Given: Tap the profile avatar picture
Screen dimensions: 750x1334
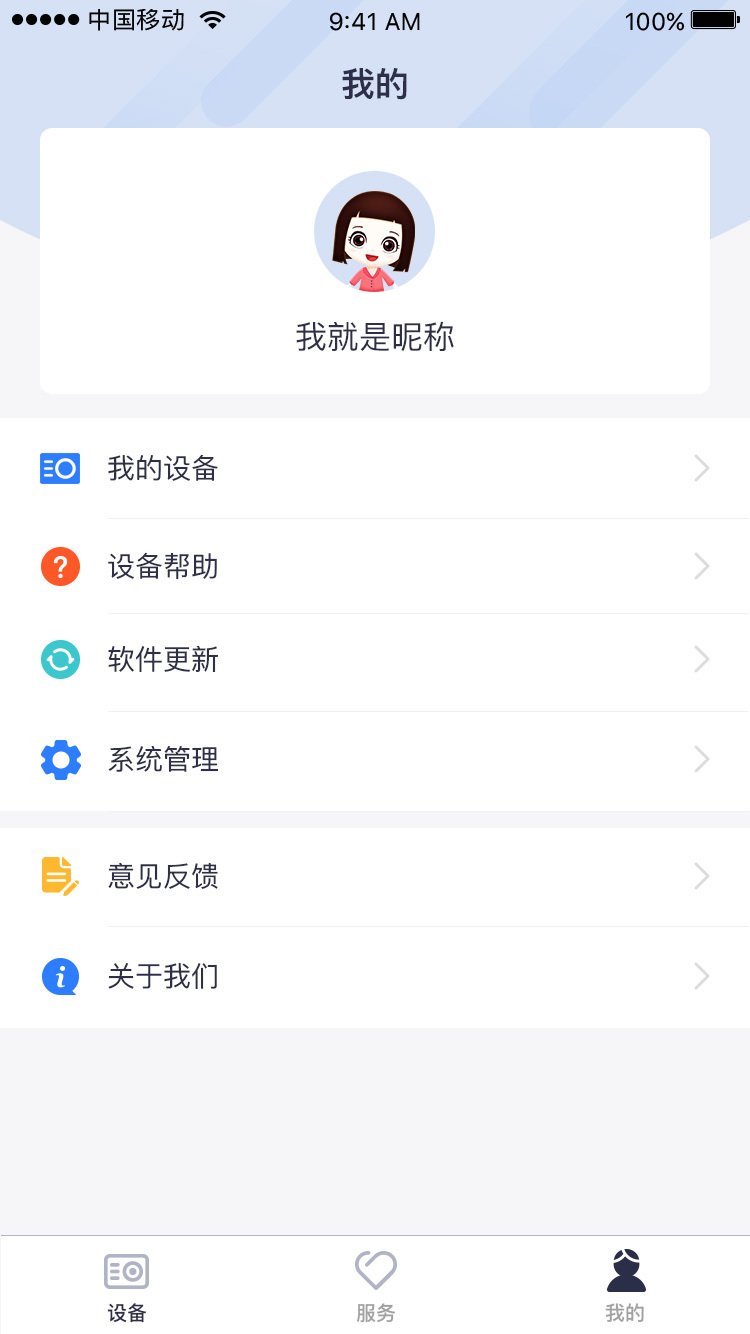Looking at the screenshot, I should pyautogui.click(x=374, y=231).
